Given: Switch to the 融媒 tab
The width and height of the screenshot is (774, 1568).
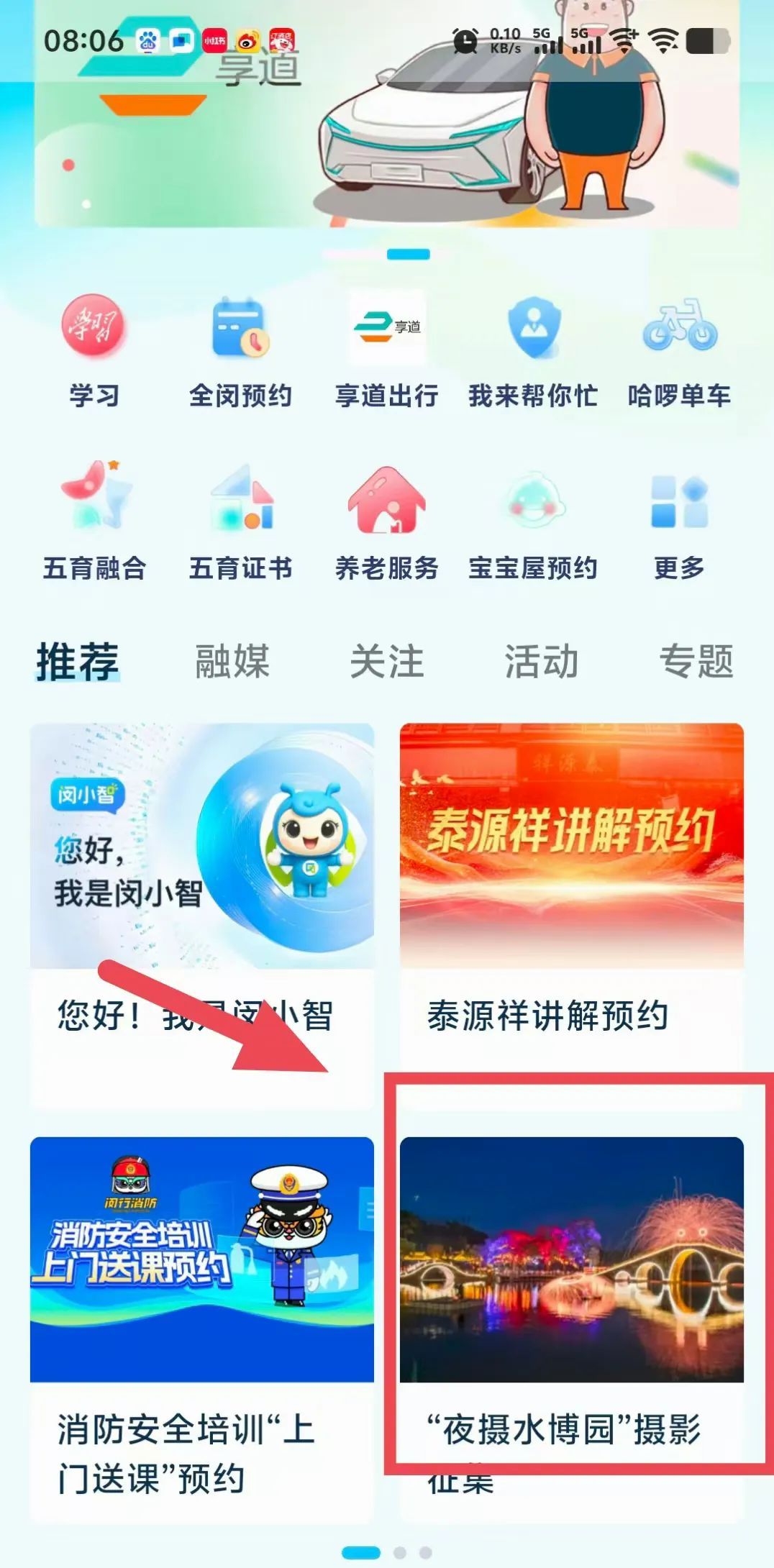Looking at the screenshot, I should (232, 662).
